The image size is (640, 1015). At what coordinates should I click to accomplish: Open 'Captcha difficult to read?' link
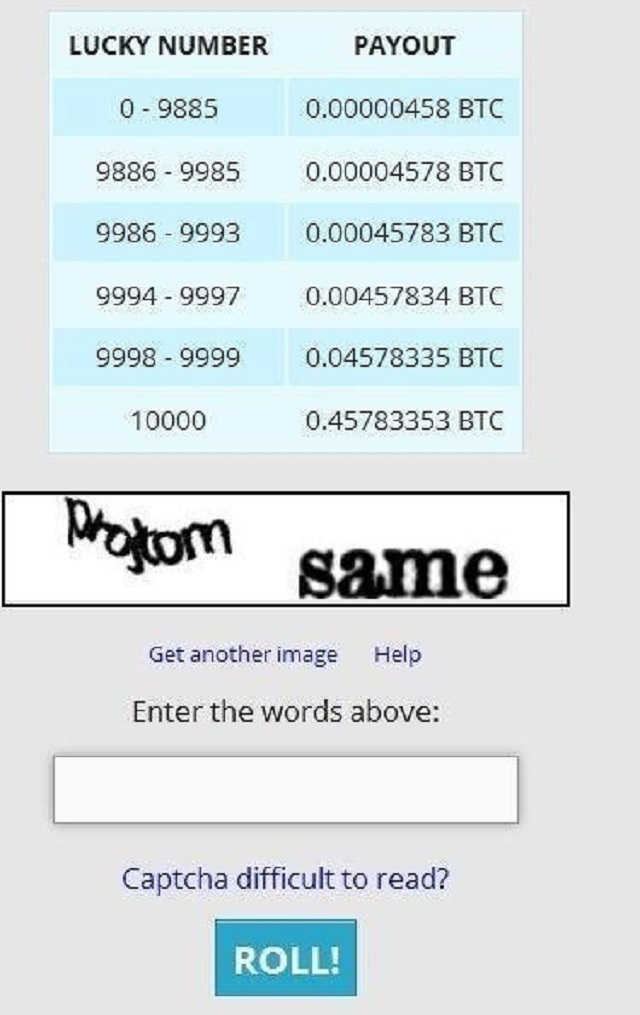(286, 879)
